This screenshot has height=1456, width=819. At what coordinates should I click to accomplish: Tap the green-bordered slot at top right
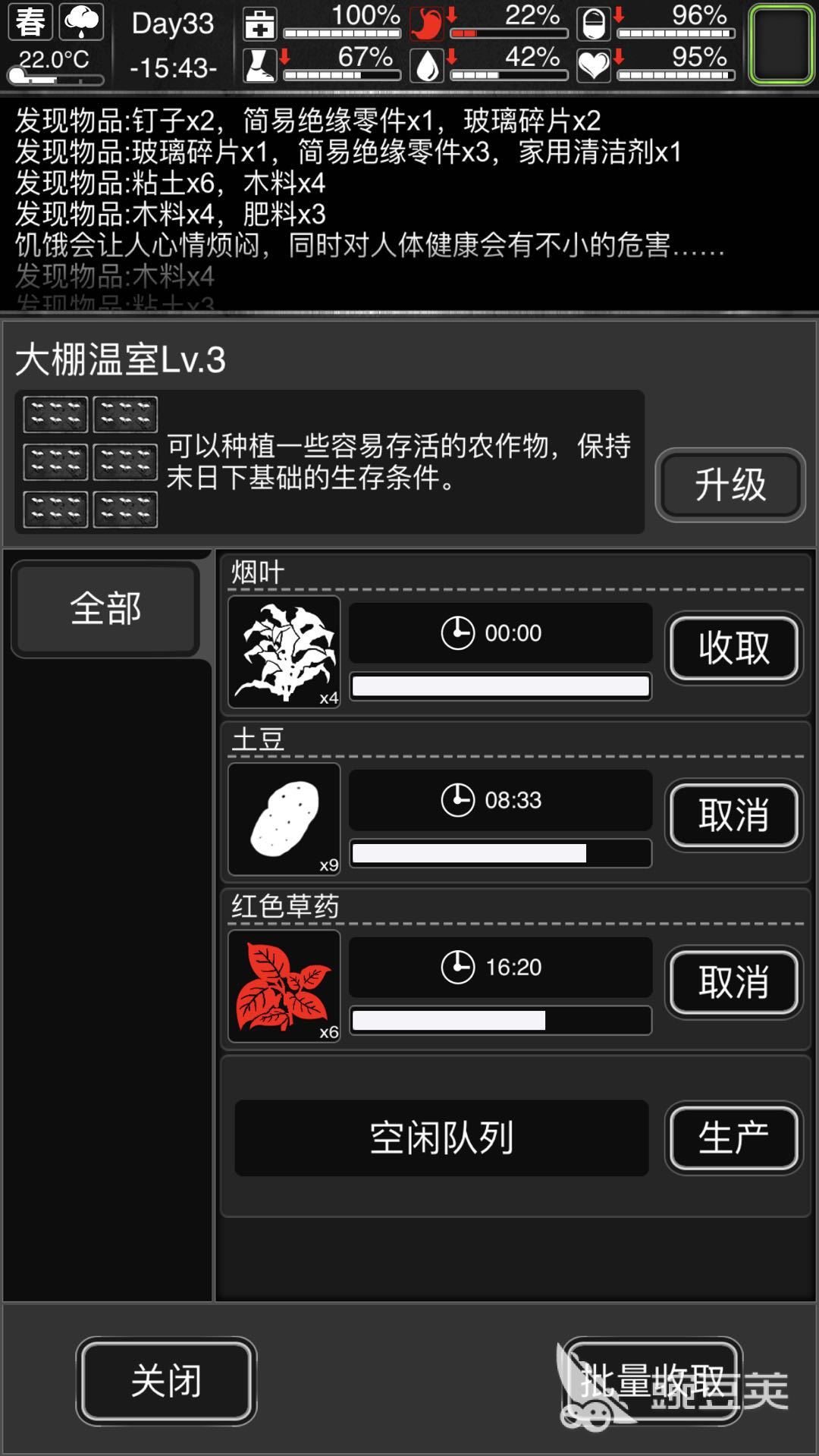coord(781,43)
